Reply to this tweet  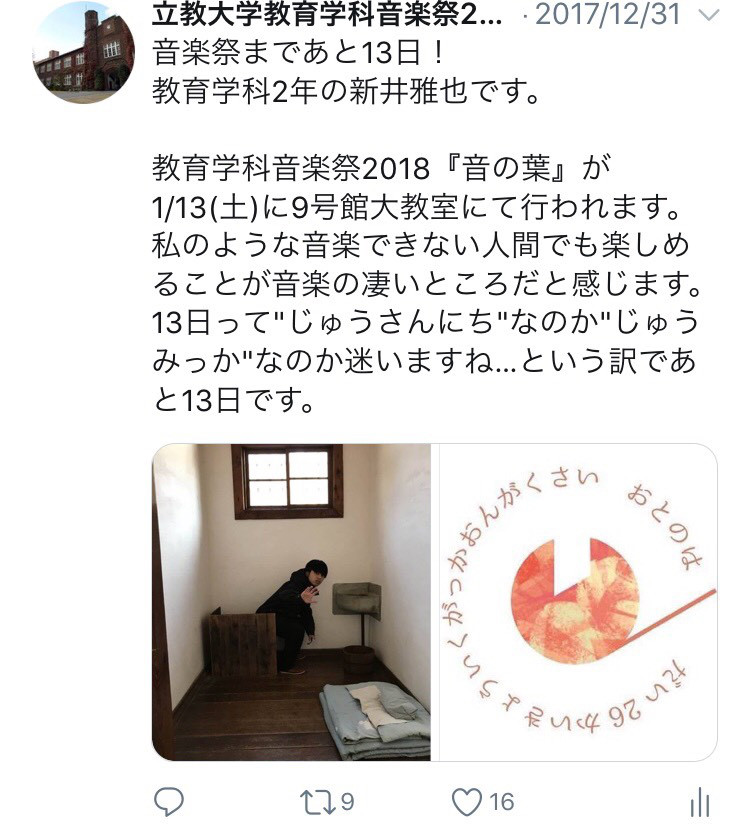[x=170, y=801]
